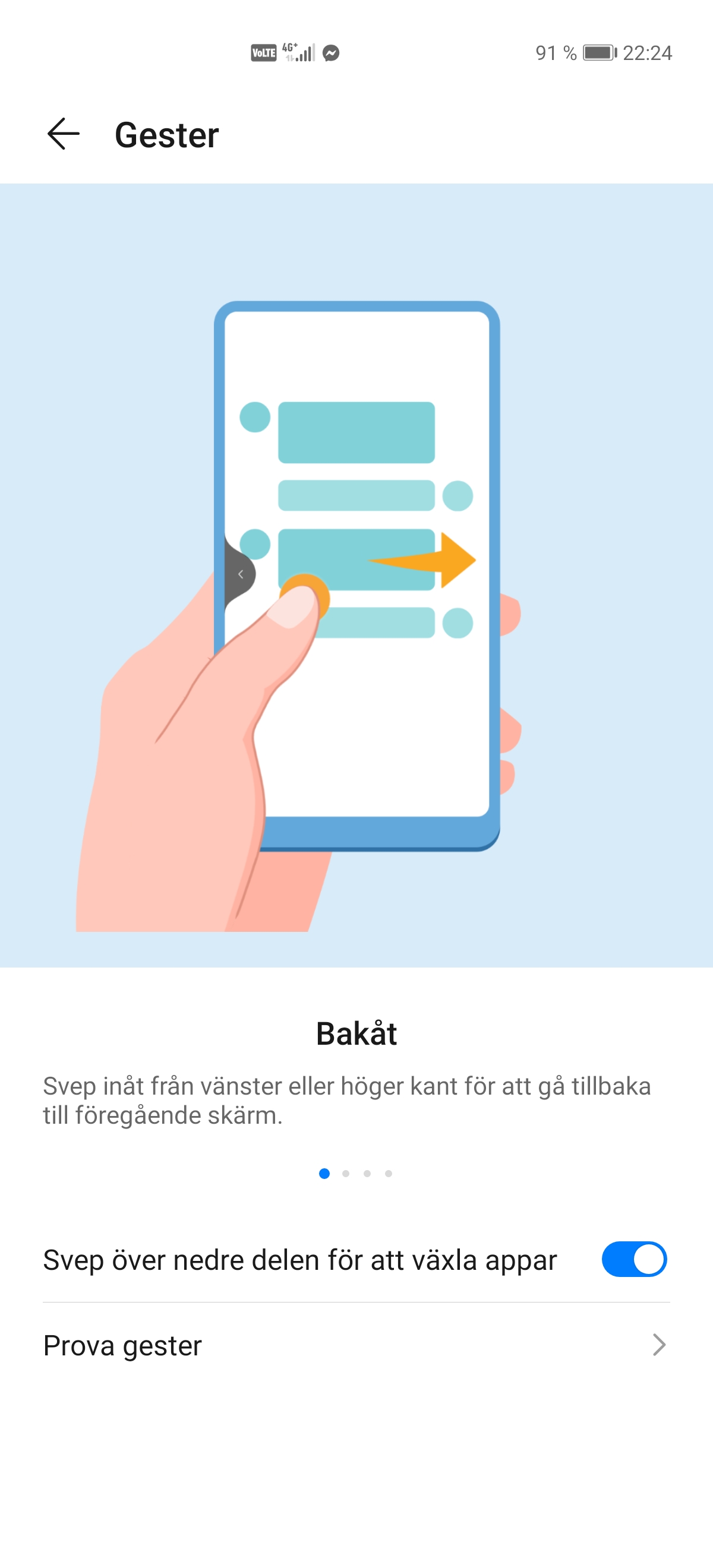713x1568 pixels.
Task: Open Prova gester
Action: 356,1346
